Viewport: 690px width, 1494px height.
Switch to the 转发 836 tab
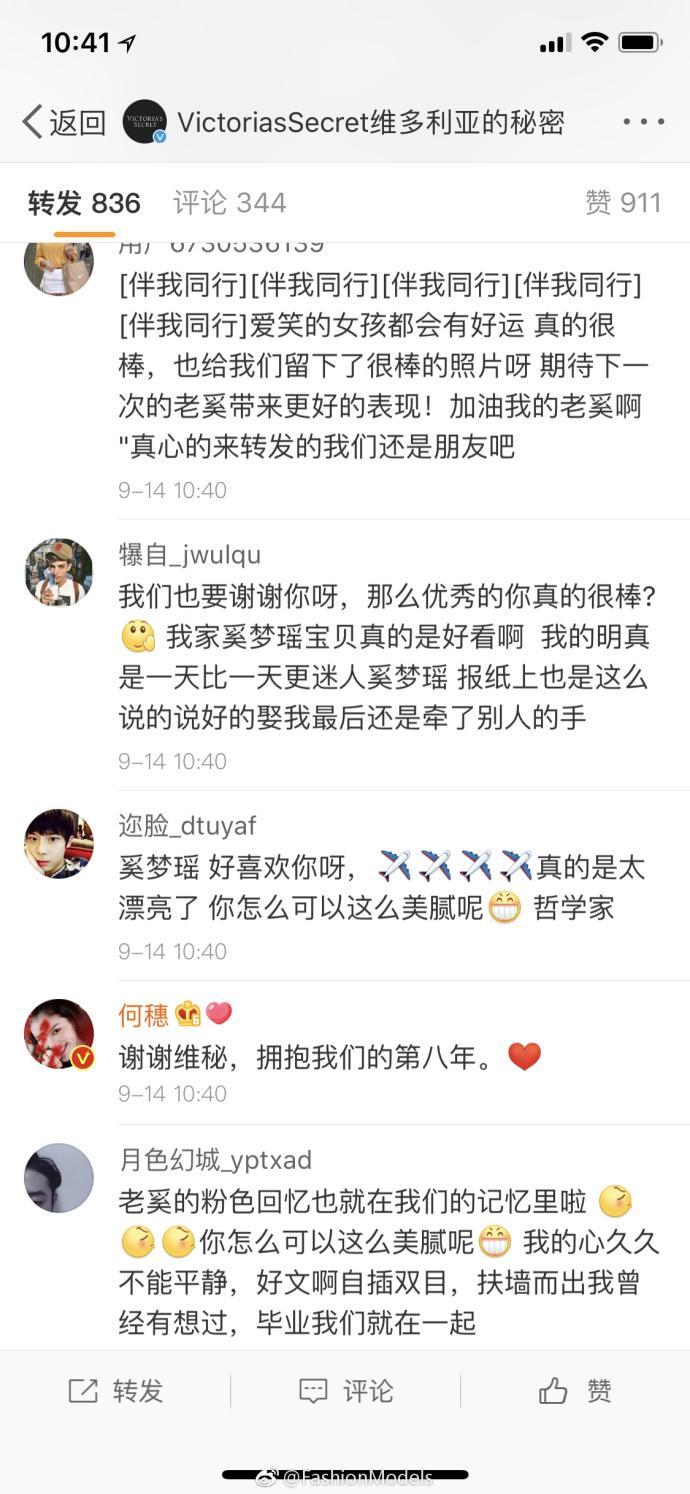[84, 203]
